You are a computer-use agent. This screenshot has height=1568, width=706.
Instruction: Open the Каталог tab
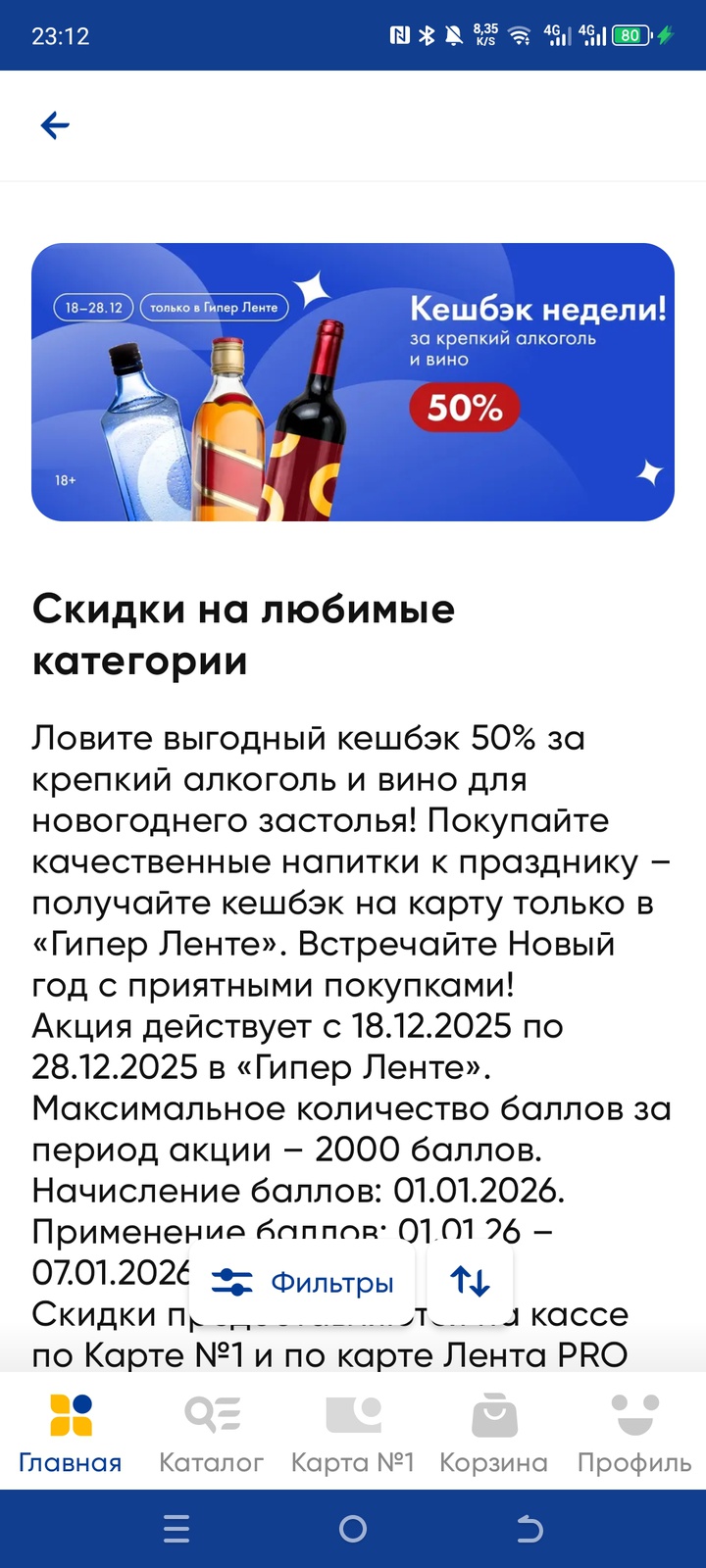tap(212, 1433)
